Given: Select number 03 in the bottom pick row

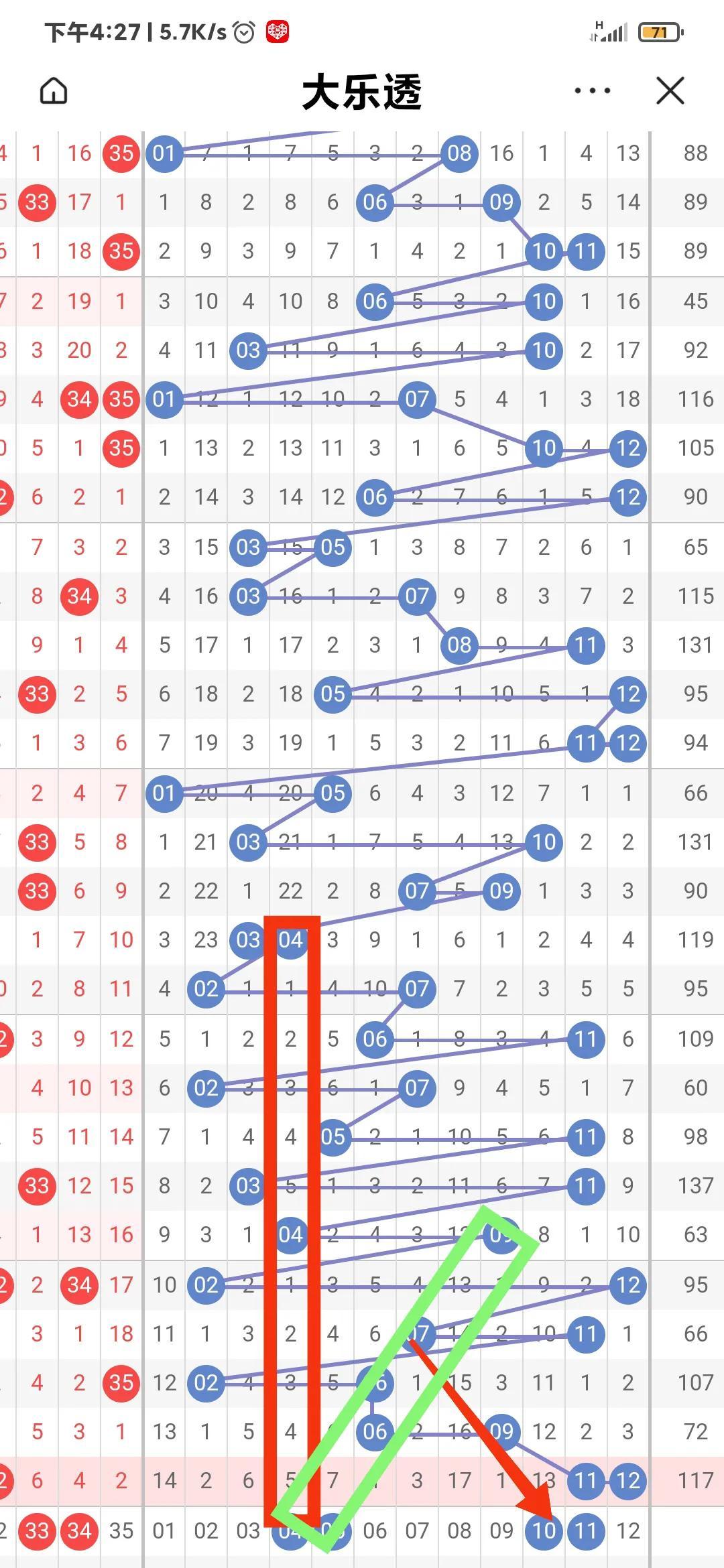Looking at the screenshot, I should [248, 1530].
